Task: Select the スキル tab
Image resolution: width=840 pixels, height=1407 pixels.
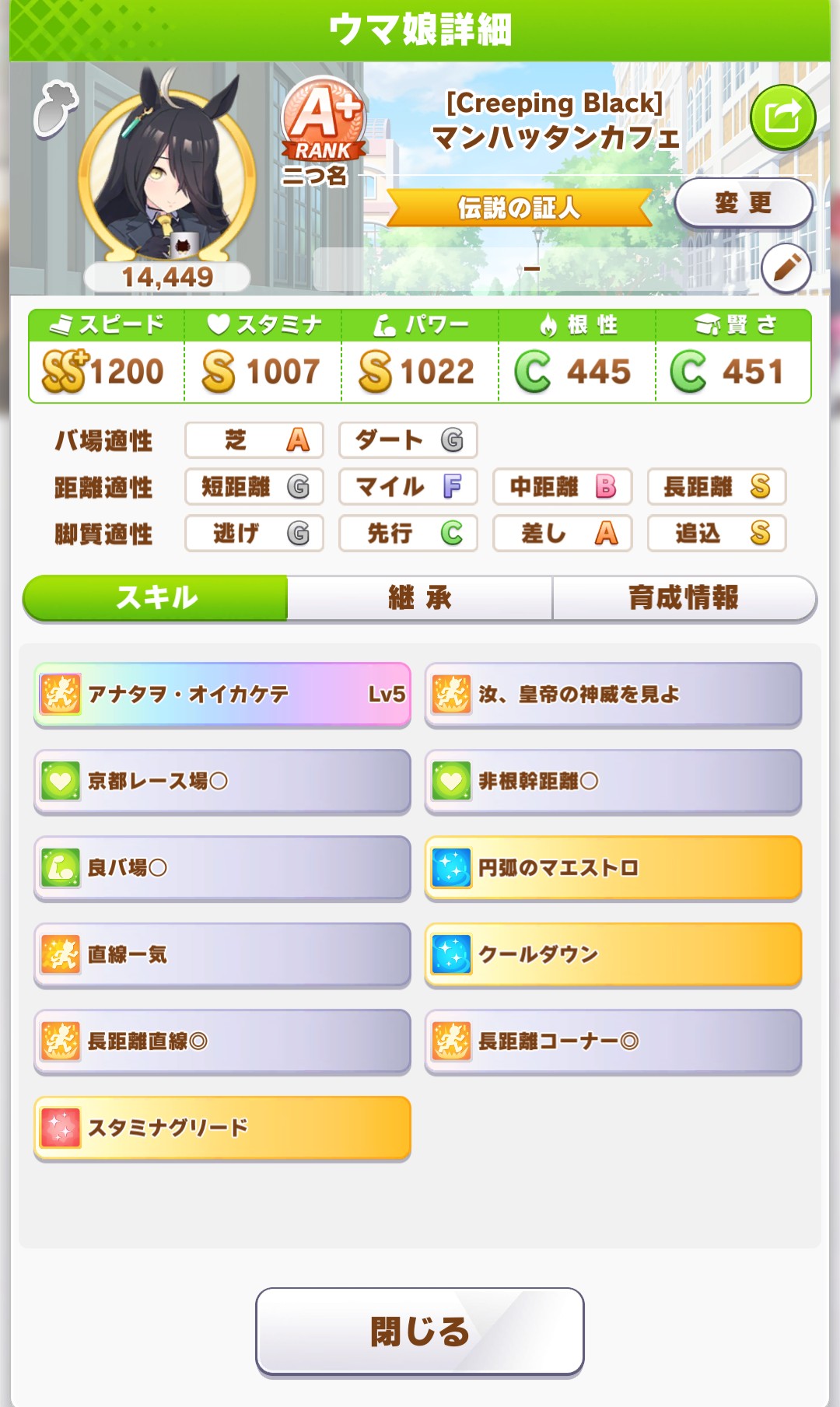Action: point(156,597)
